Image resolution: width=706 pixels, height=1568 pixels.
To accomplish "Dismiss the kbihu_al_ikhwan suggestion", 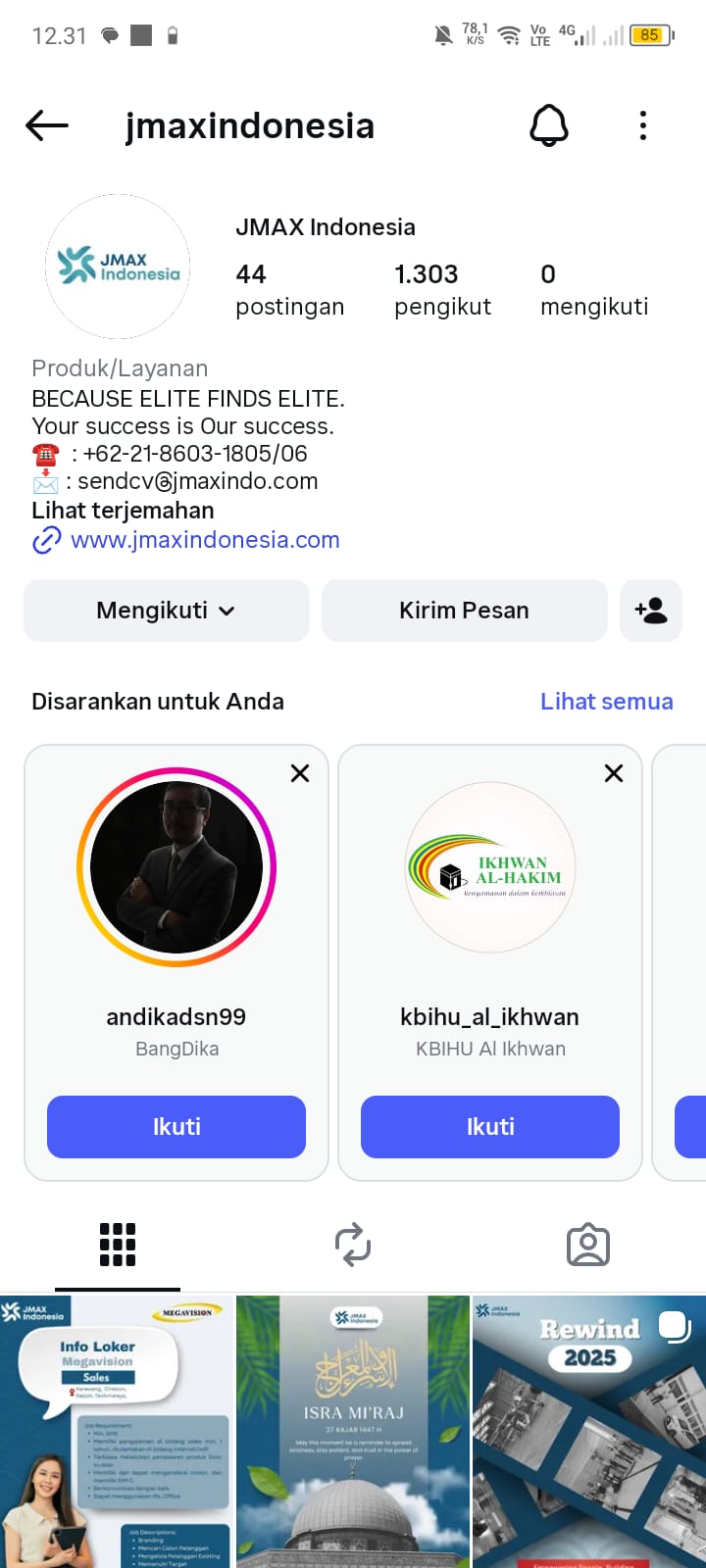I will click(614, 773).
